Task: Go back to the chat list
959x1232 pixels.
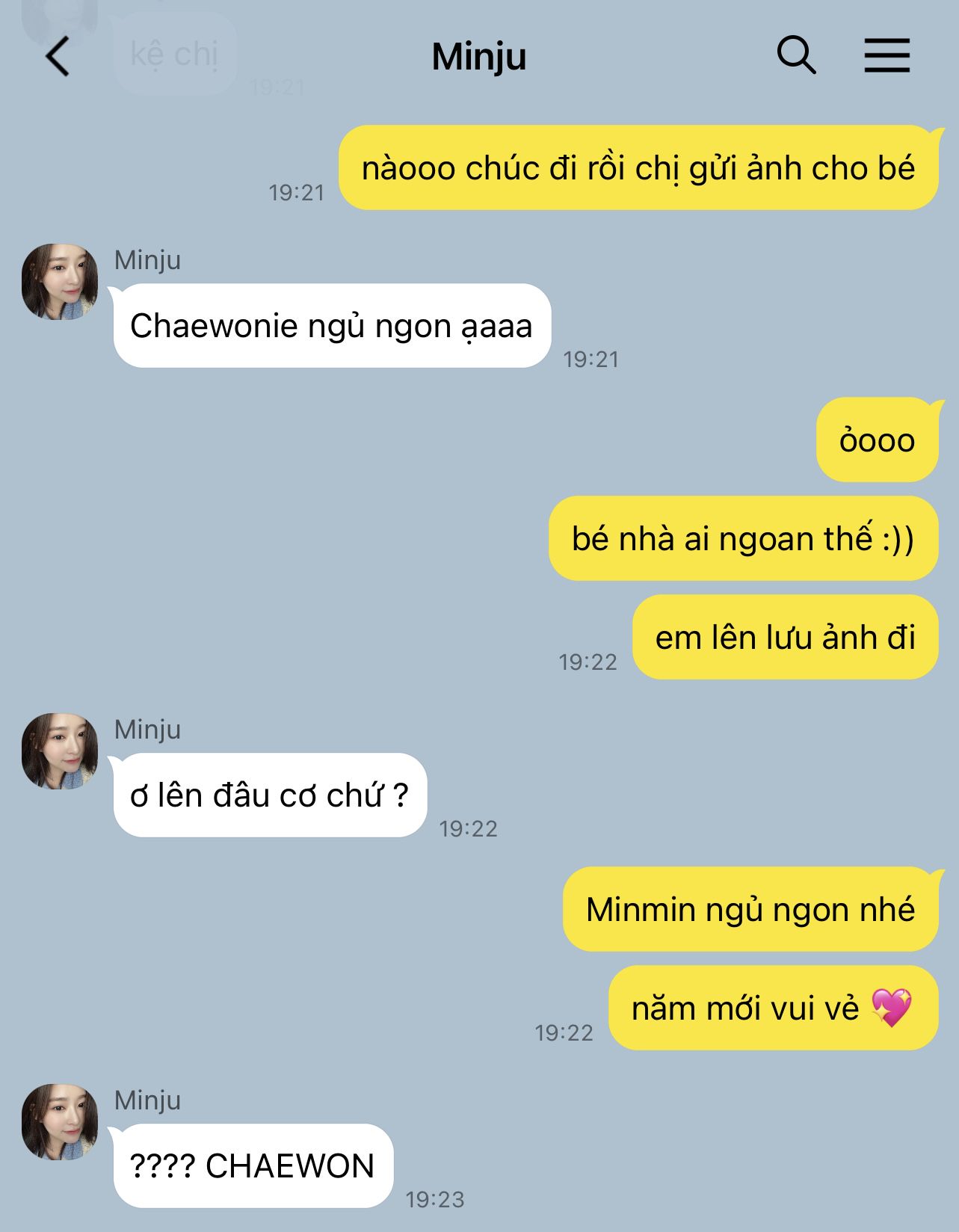Action: [x=58, y=56]
